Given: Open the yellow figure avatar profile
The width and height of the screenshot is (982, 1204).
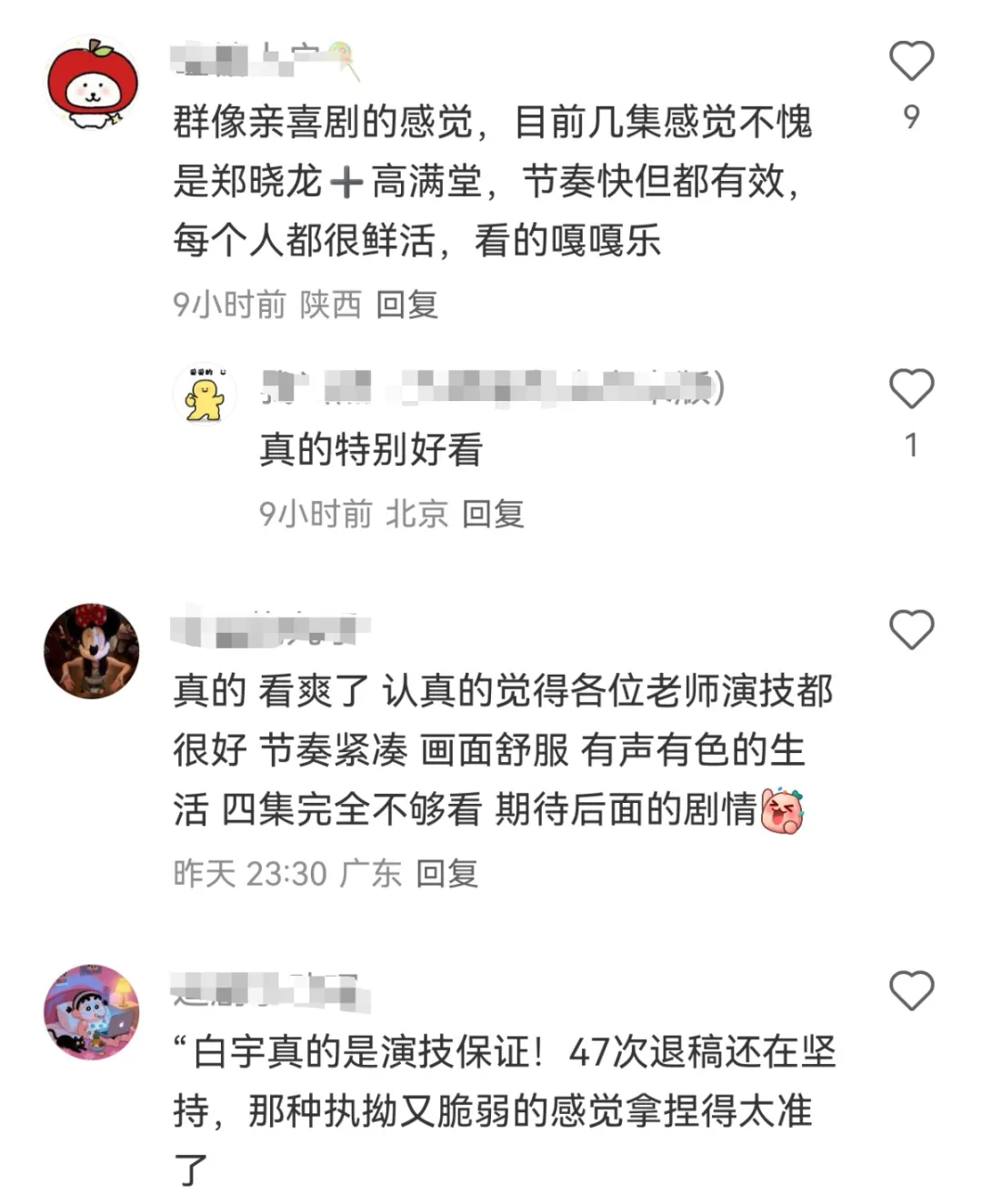Looking at the screenshot, I should point(205,396).
